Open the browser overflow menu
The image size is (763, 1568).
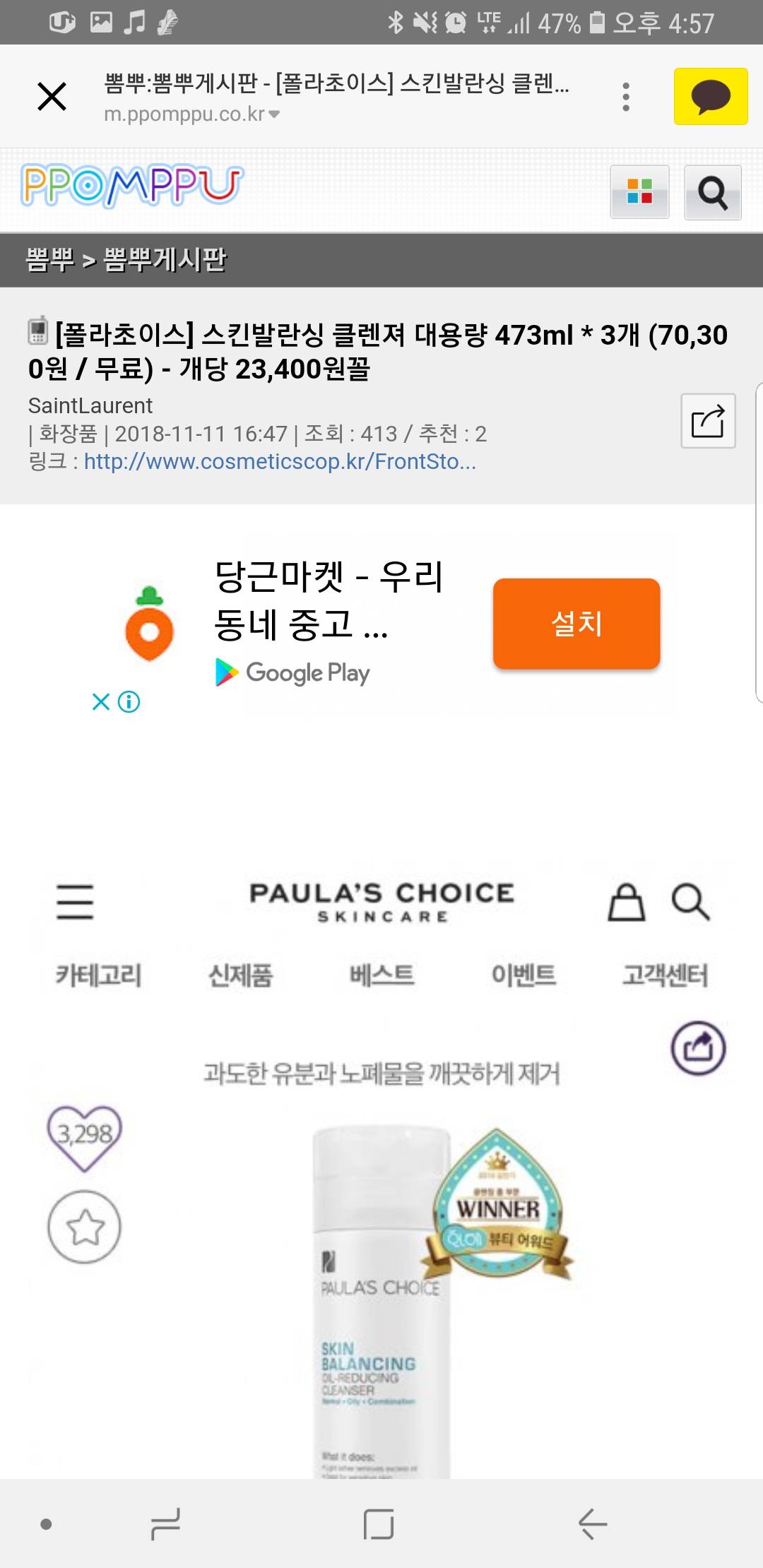click(625, 97)
